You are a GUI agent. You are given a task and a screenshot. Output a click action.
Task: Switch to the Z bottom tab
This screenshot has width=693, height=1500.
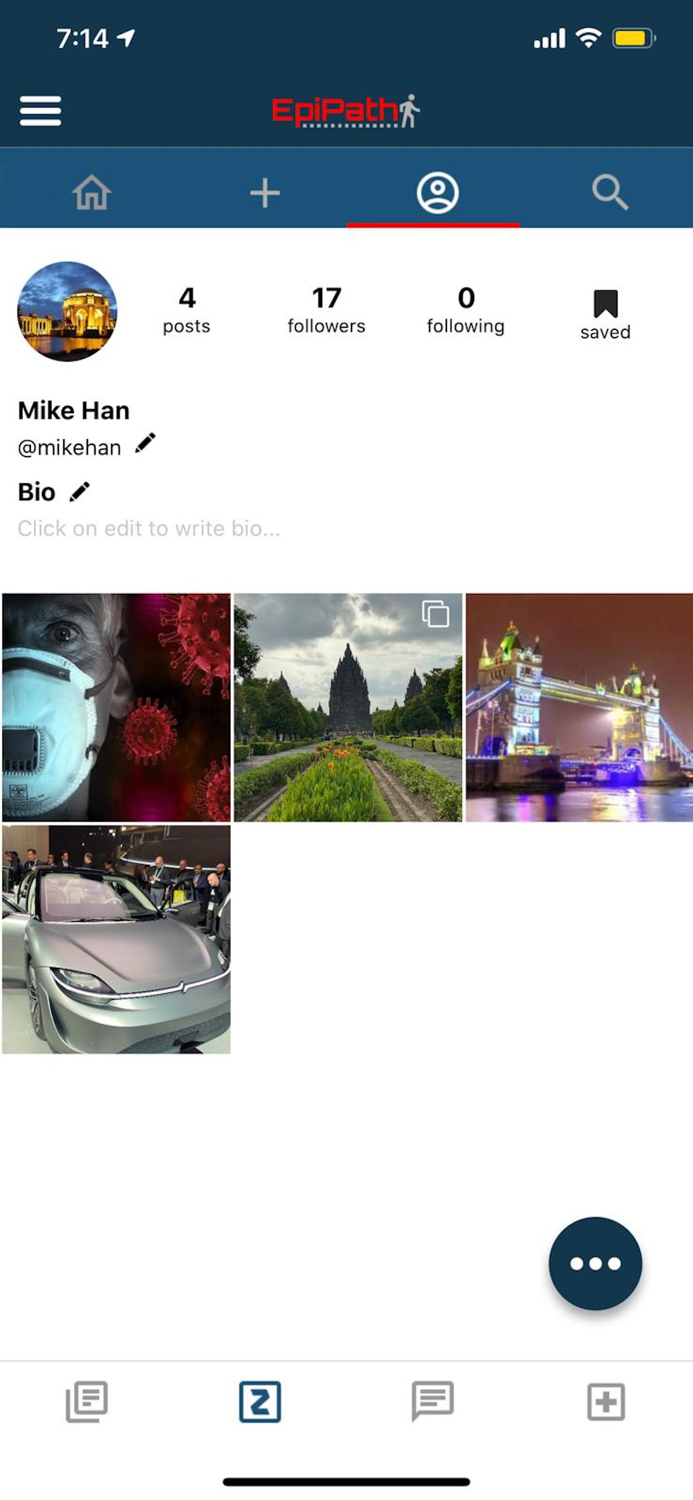[x=260, y=1402]
